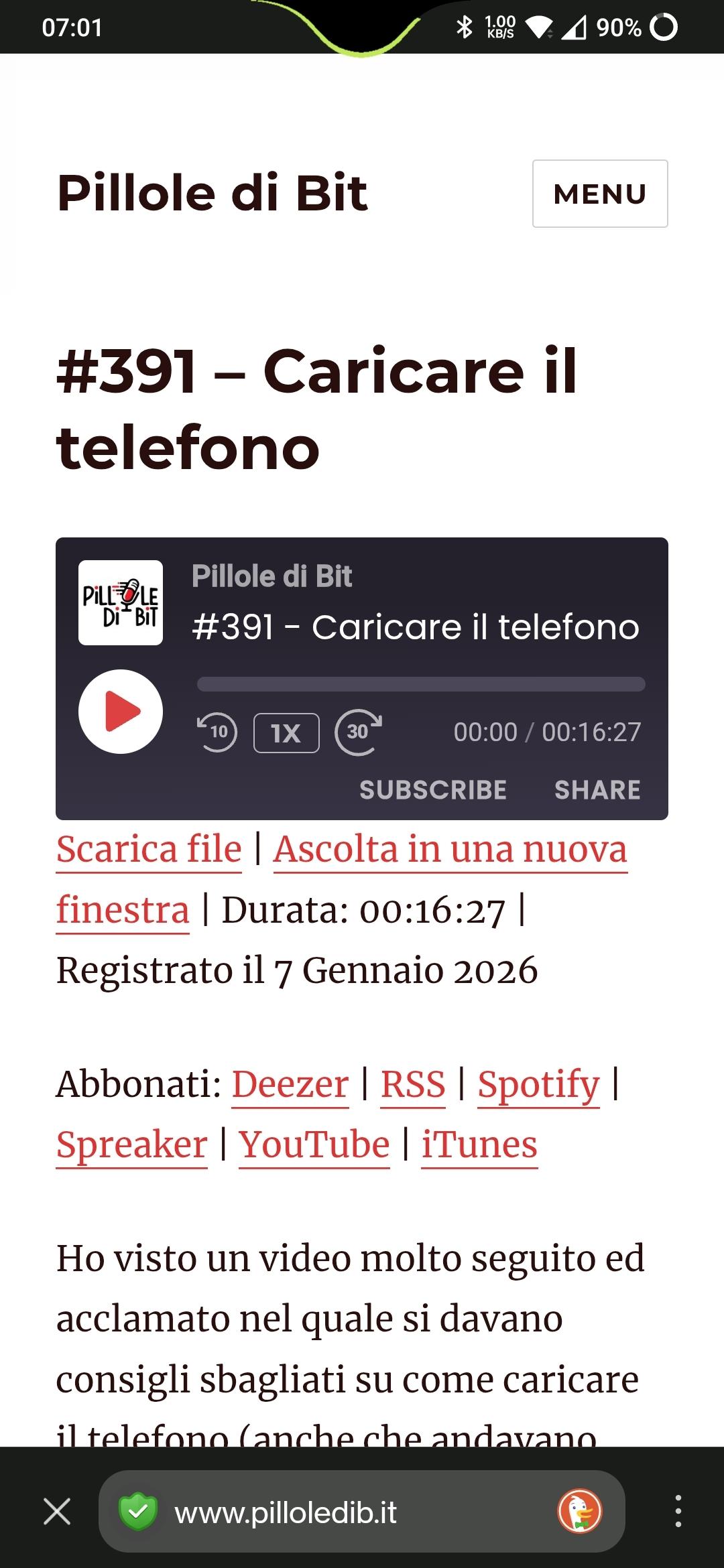Seek on the player progress bar
Screen dimensions: 724x1568
click(421, 684)
